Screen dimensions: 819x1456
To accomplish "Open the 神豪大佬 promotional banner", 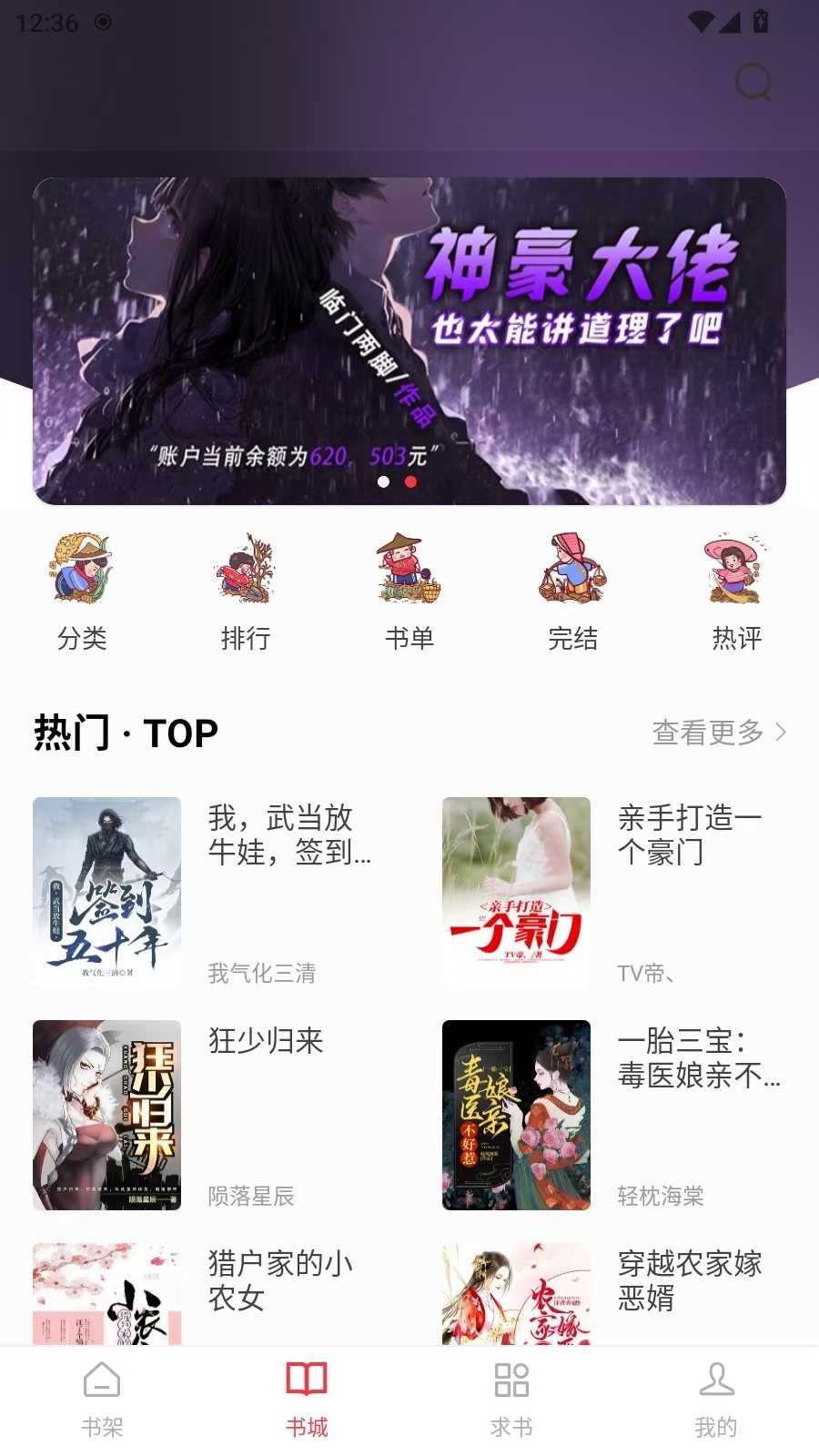I will pos(409,340).
